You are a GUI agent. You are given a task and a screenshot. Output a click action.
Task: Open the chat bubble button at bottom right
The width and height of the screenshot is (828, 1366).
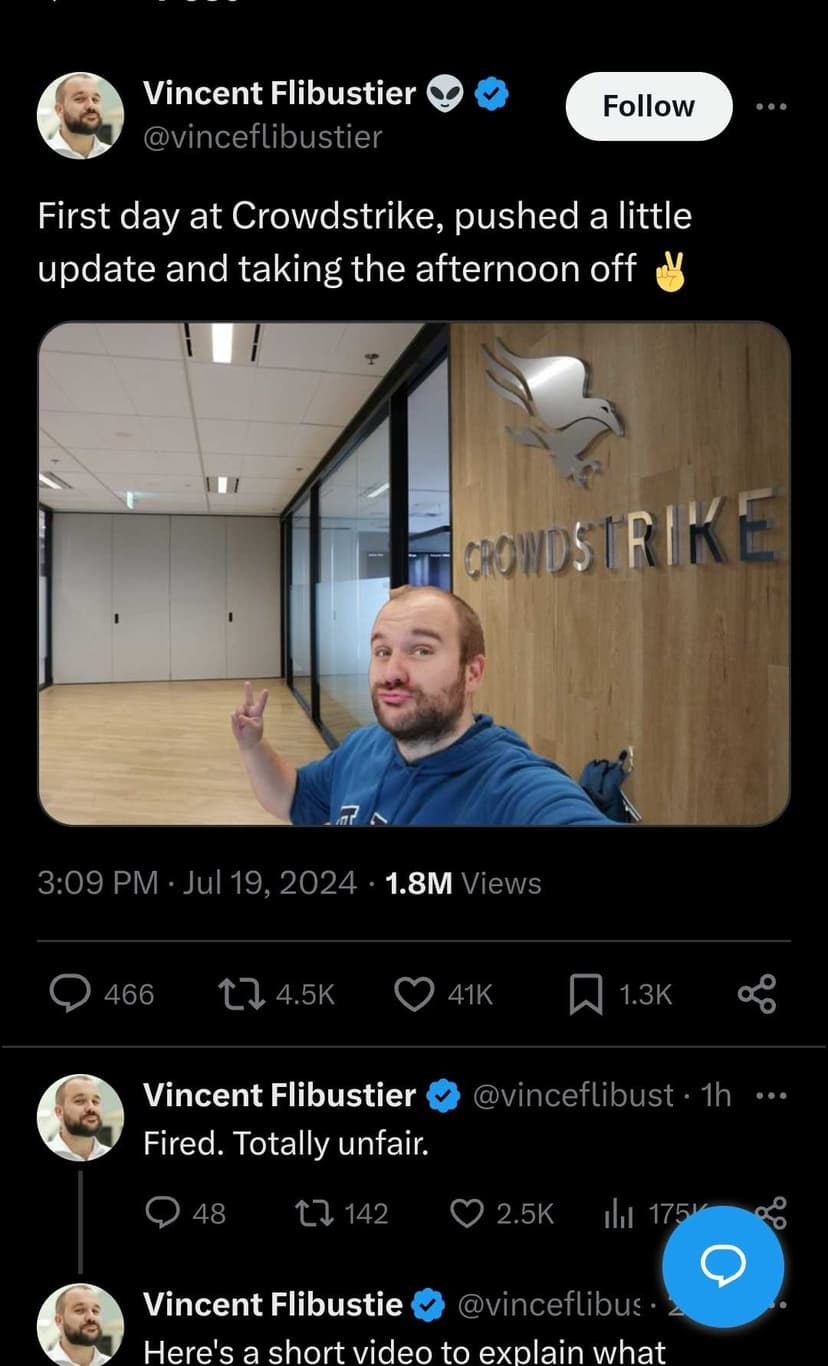pos(722,1266)
